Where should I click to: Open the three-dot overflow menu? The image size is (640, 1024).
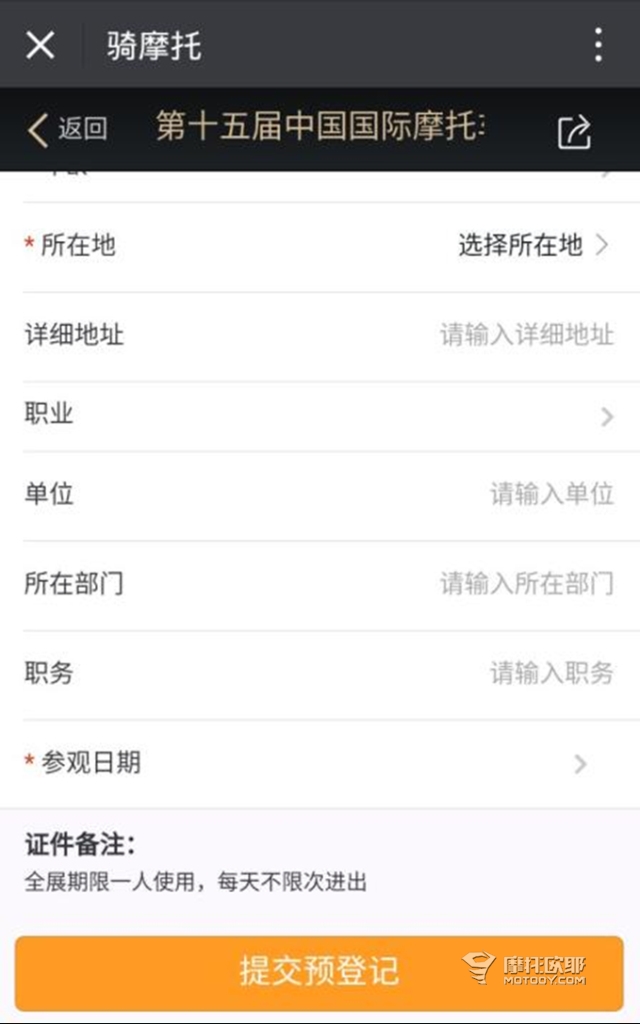[598, 45]
